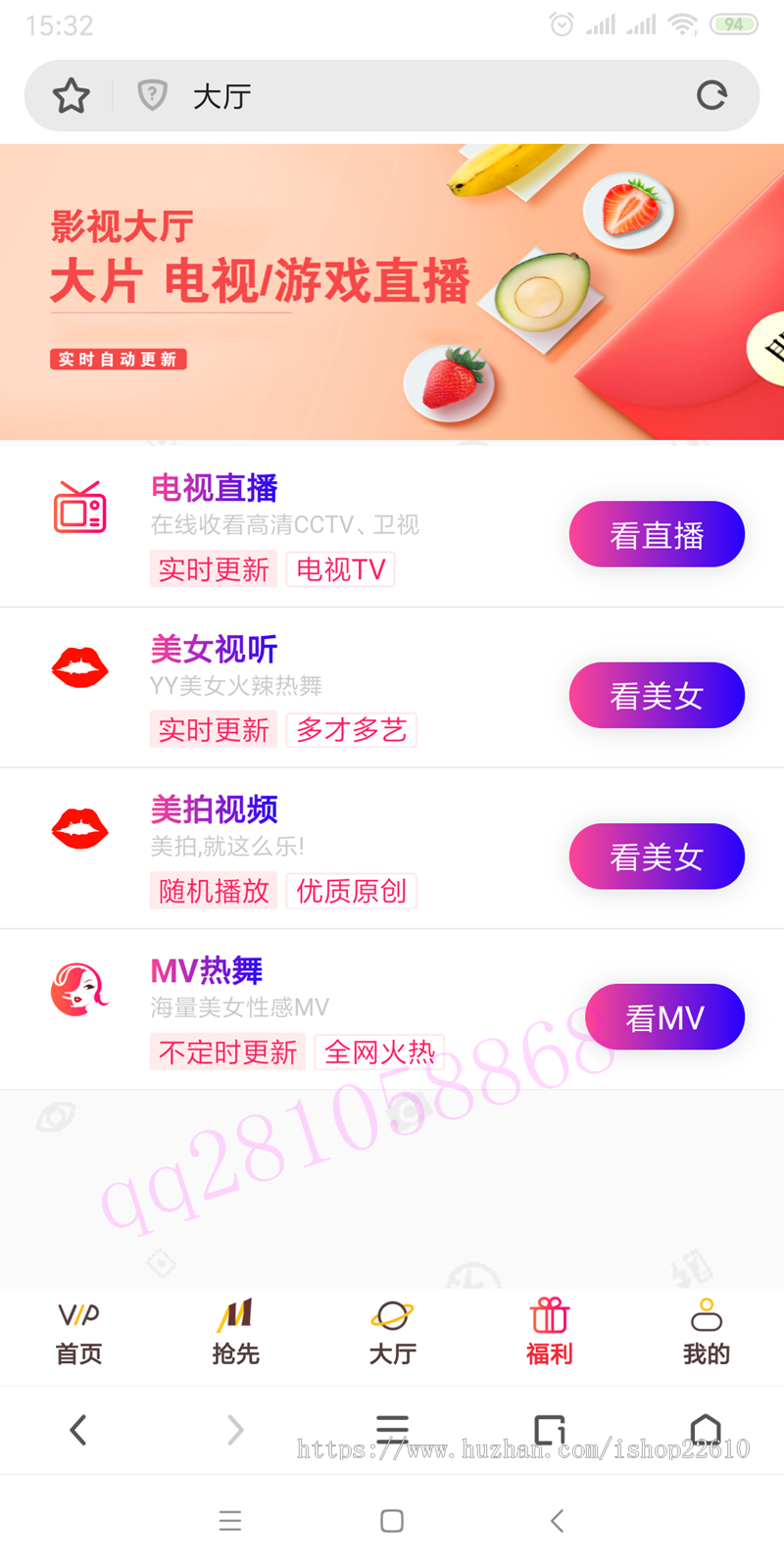Screen dimensions: 784x1568
Task: Bookmark this page with the star icon
Action: click(71, 96)
